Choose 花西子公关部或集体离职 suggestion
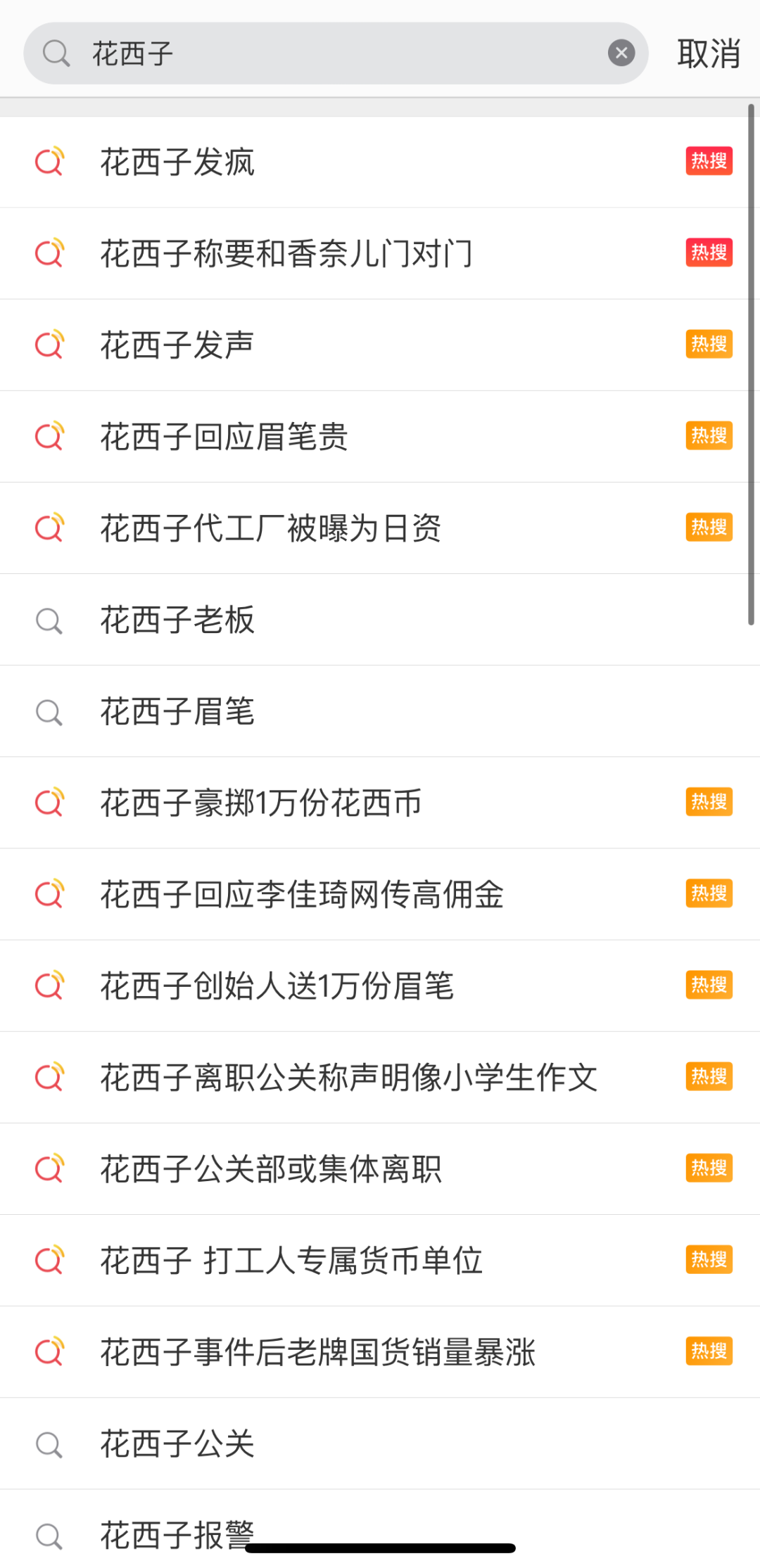760x1568 pixels. [x=271, y=1168]
